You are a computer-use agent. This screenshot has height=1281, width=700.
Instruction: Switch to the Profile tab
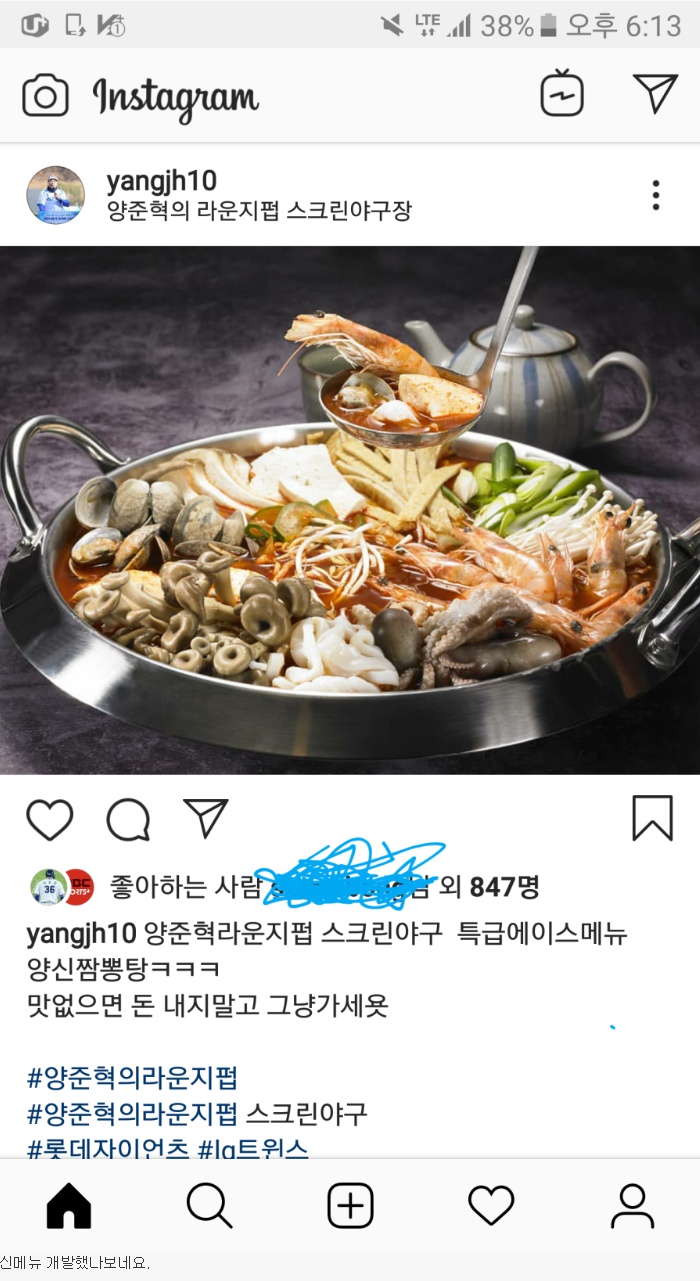(x=632, y=1206)
